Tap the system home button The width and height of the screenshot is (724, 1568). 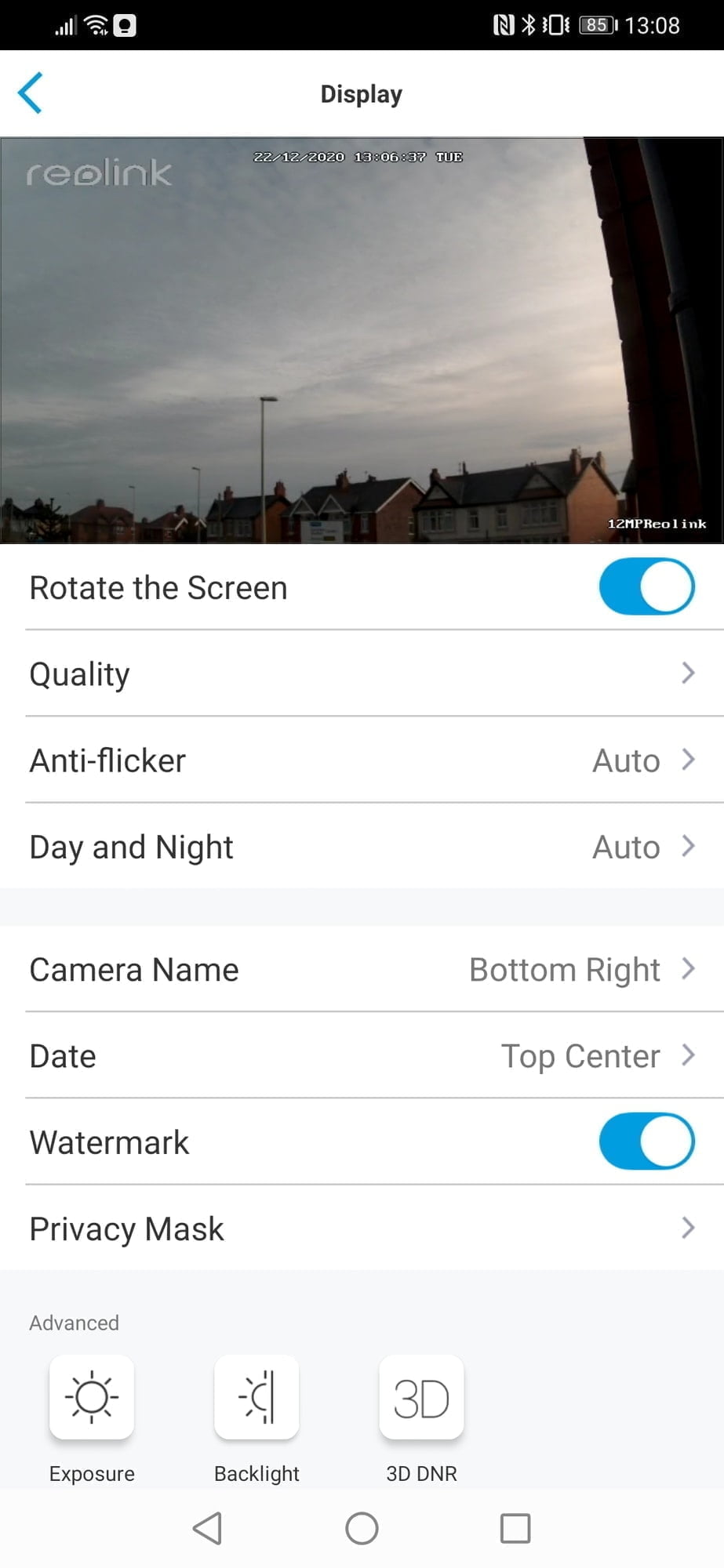tap(362, 1528)
